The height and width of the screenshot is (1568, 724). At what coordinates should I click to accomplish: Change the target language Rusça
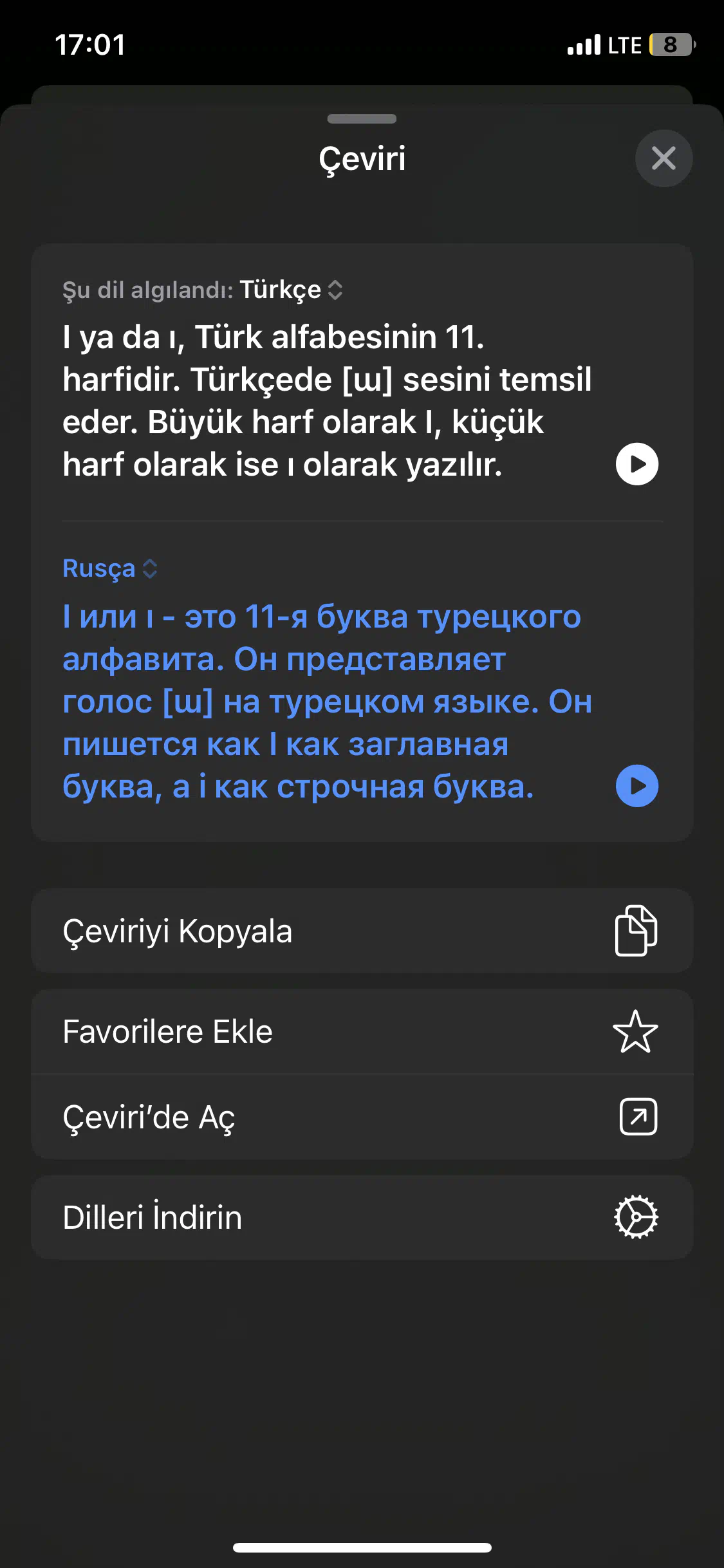[110, 568]
